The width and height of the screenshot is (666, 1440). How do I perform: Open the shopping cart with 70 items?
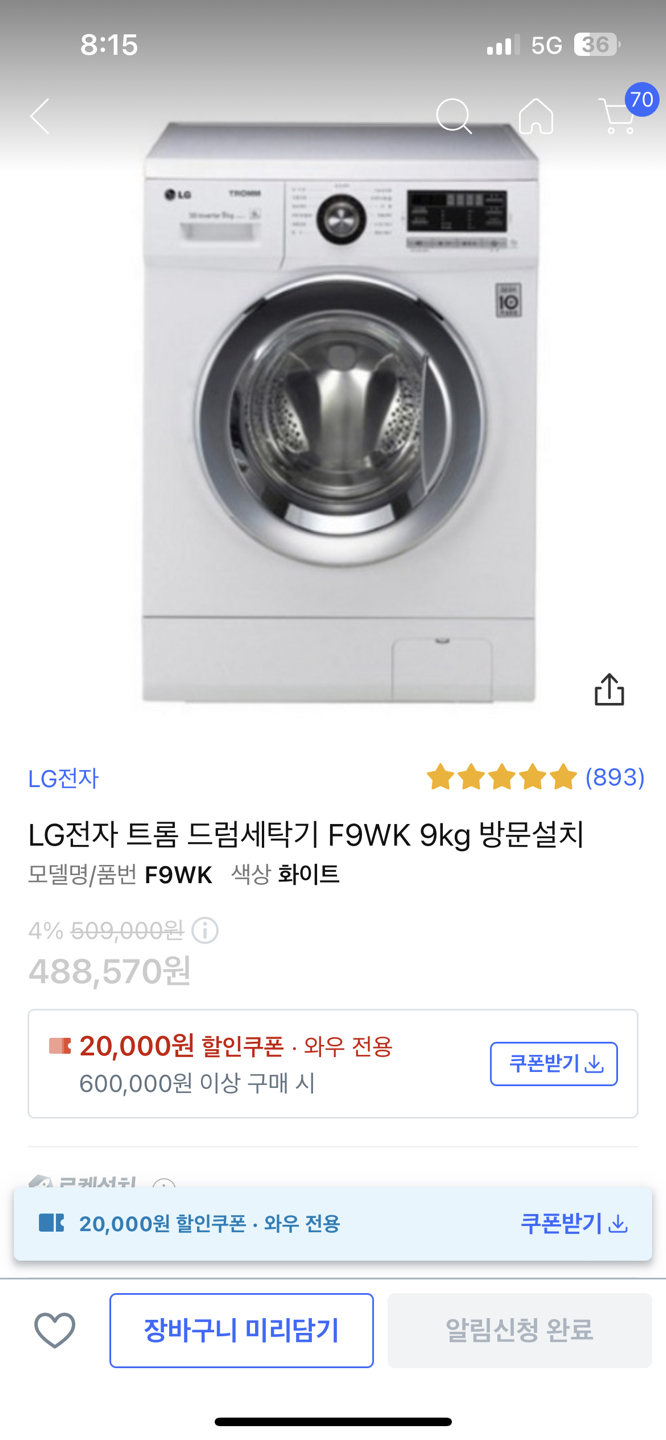pos(619,115)
